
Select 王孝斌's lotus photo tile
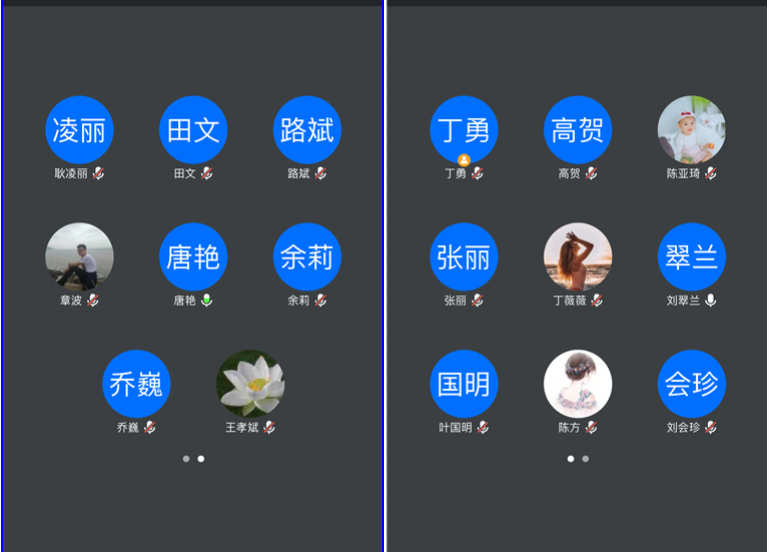251,384
